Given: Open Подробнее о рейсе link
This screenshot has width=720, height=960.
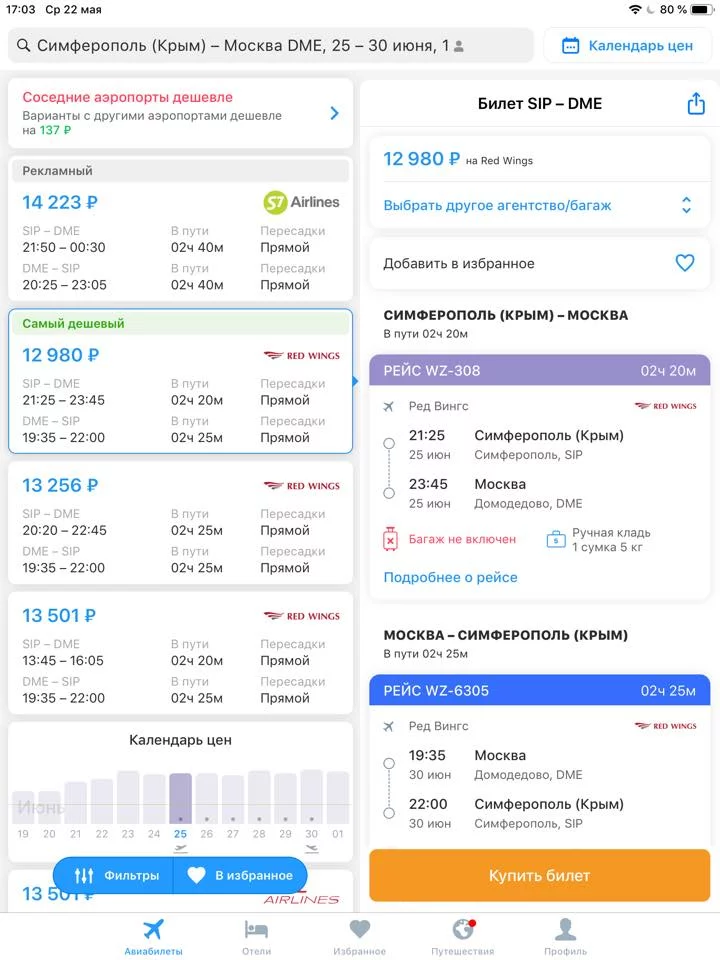Looking at the screenshot, I should 450,577.
